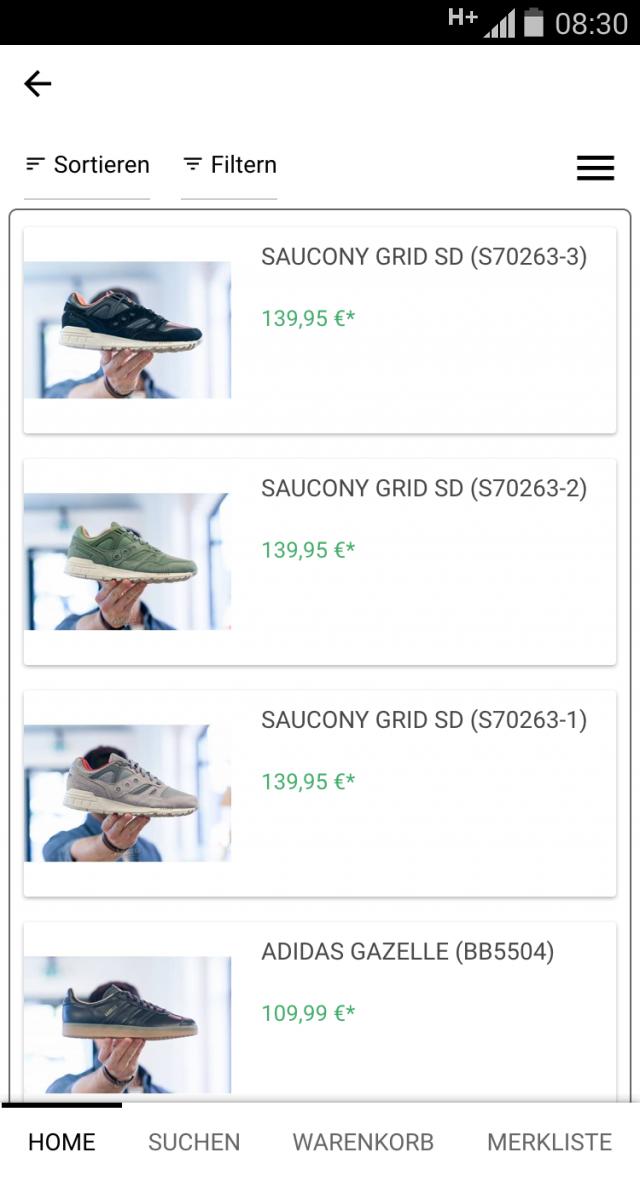This screenshot has height=1181, width=640.
Task: Select Saucony Grid SD (S70263-1) card
Action: click(x=320, y=793)
